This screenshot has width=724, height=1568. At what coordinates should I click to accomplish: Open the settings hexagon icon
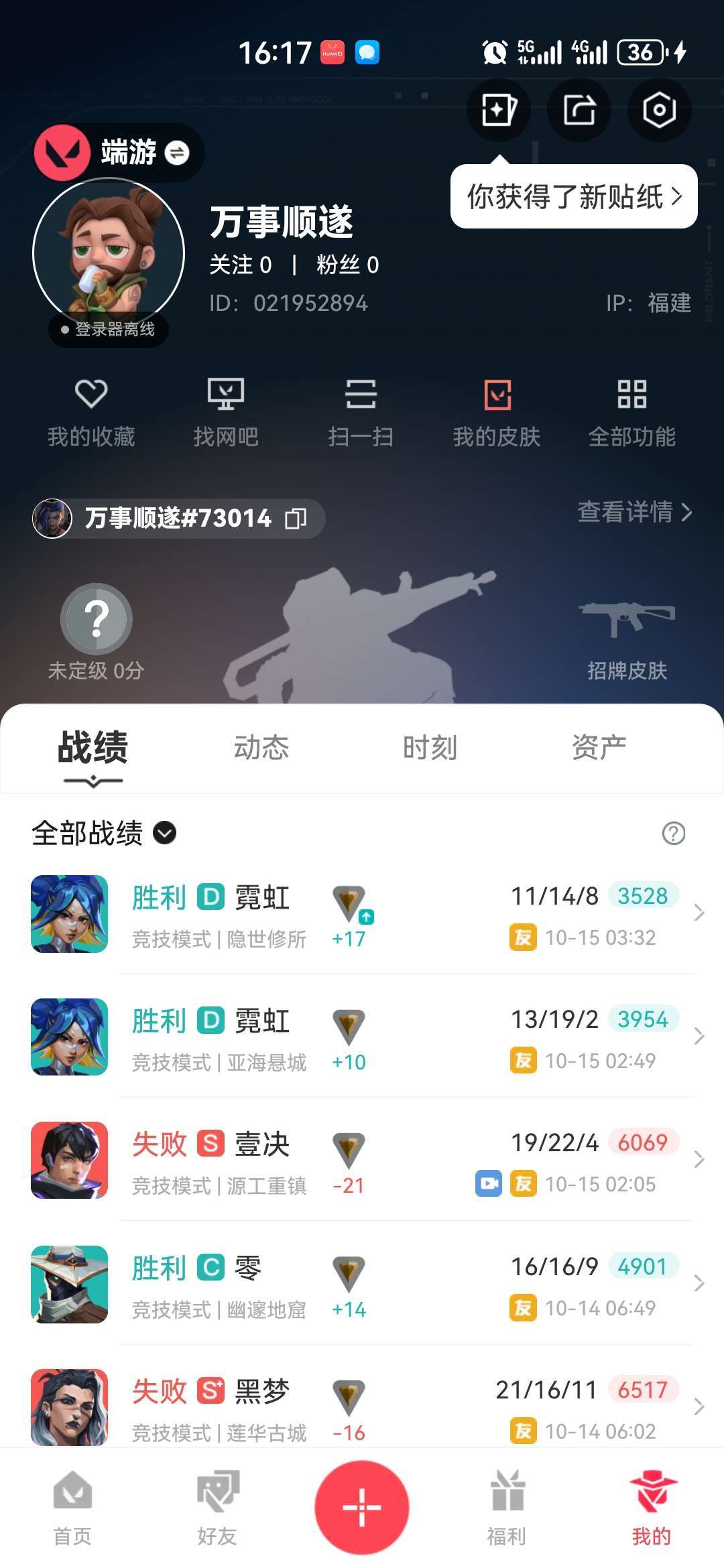pyautogui.click(x=659, y=109)
